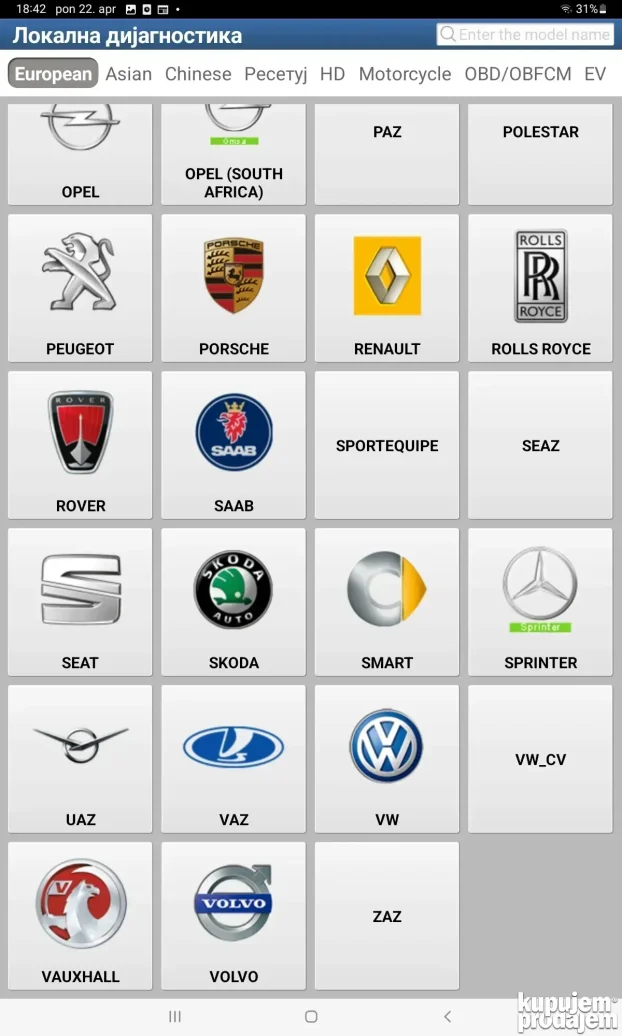Image resolution: width=622 pixels, height=1036 pixels.
Task: Choose the Sprinter tile
Action: 540,602
